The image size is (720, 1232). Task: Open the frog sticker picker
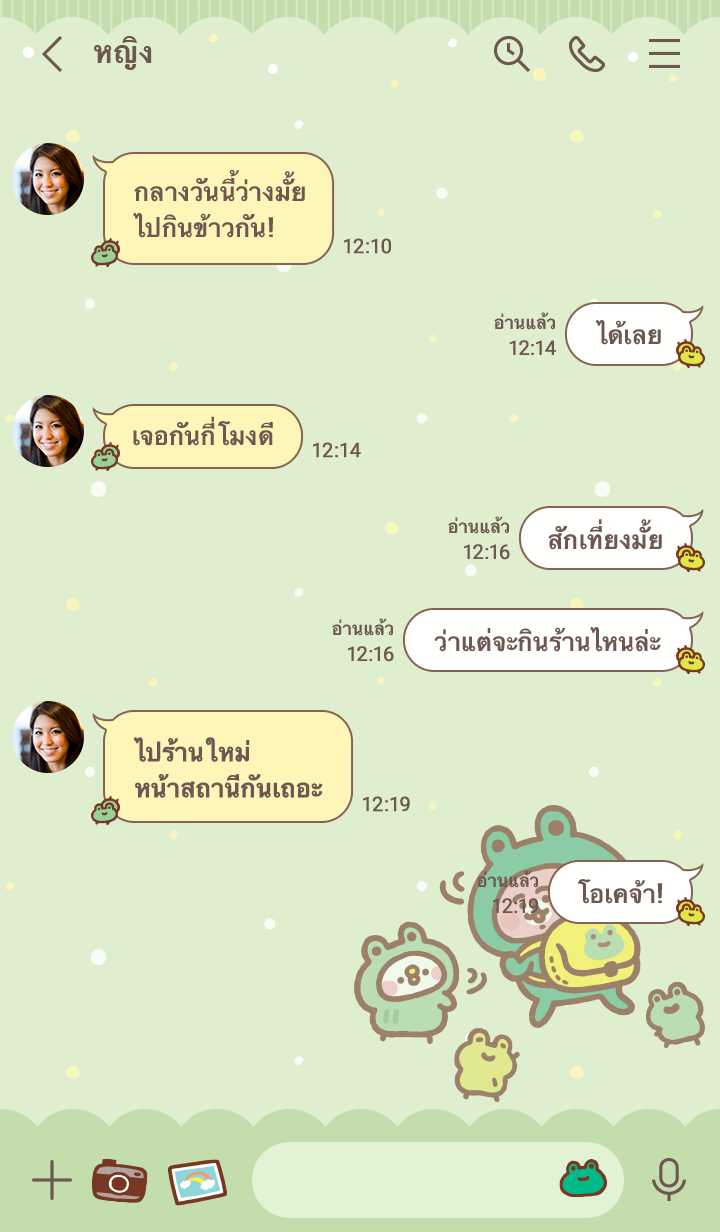[x=583, y=1179]
